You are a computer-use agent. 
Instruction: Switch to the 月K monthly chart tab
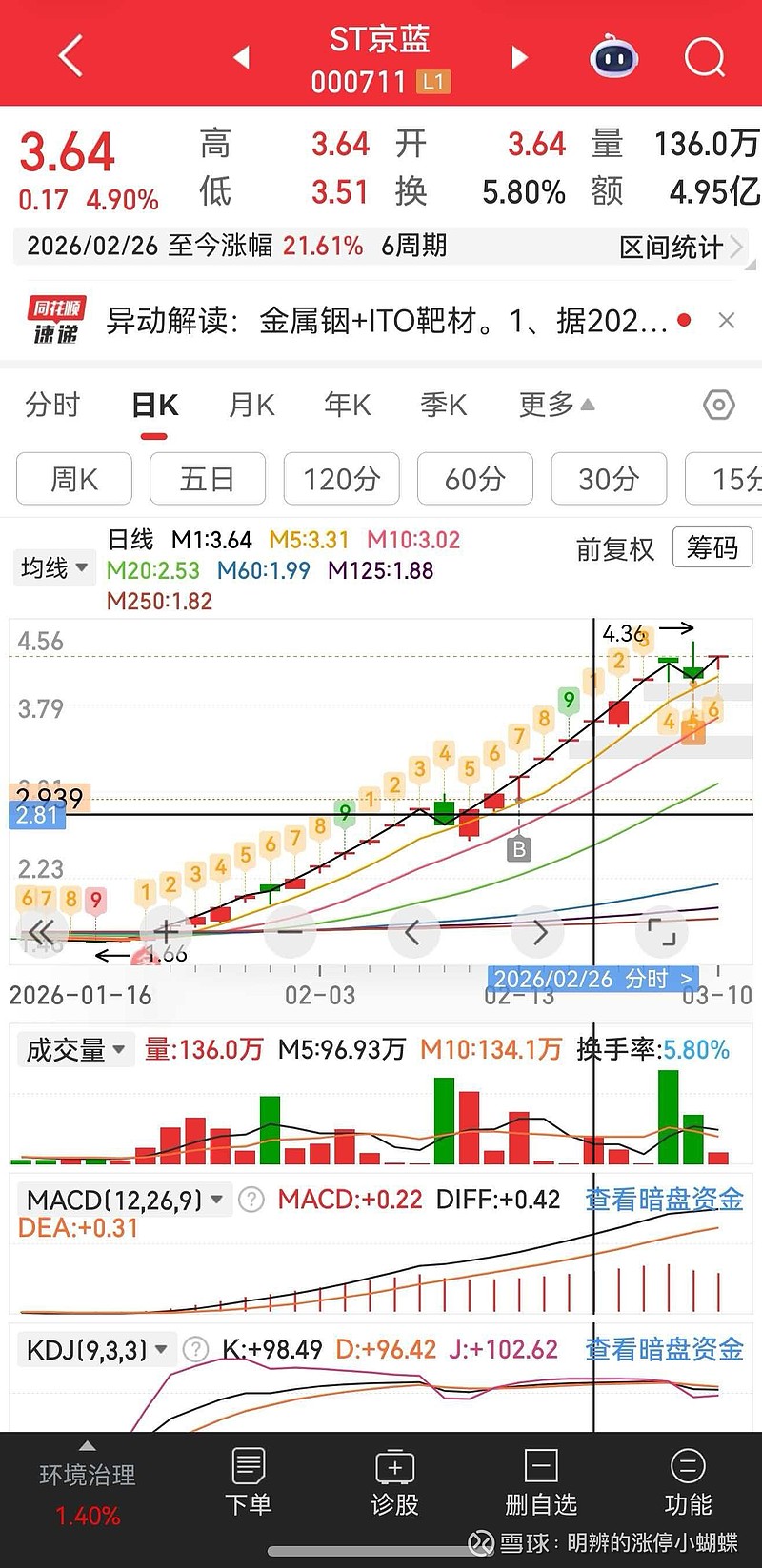tap(250, 405)
